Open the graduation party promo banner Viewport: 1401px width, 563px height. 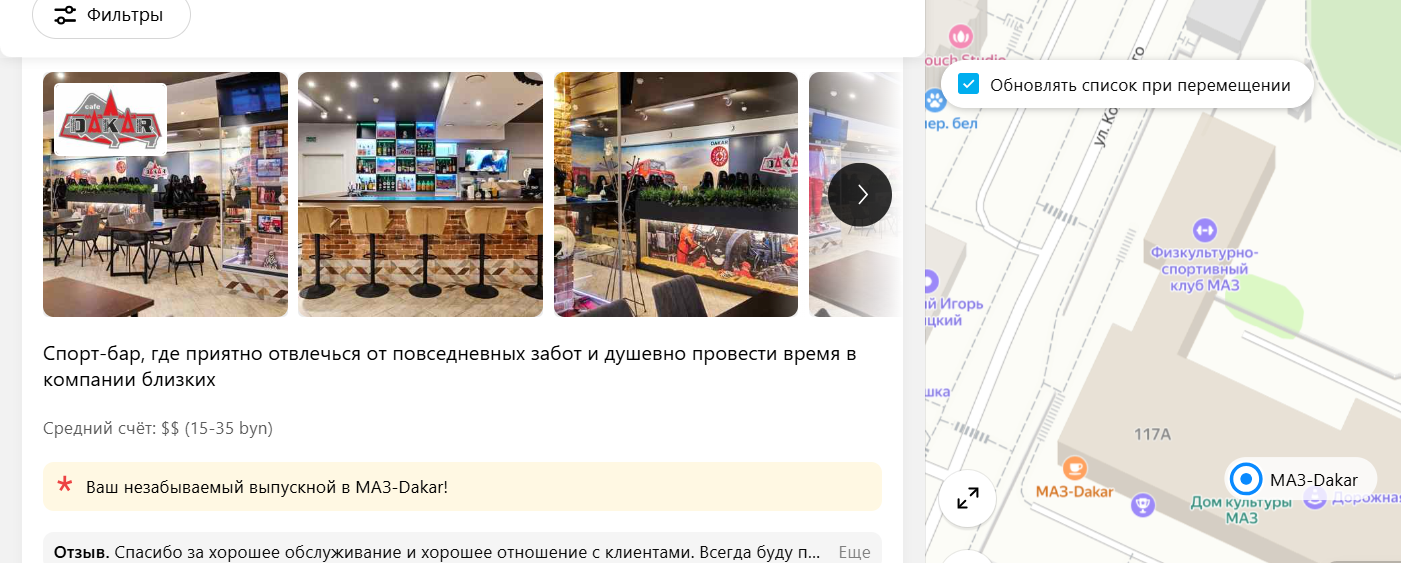click(x=462, y=487)
